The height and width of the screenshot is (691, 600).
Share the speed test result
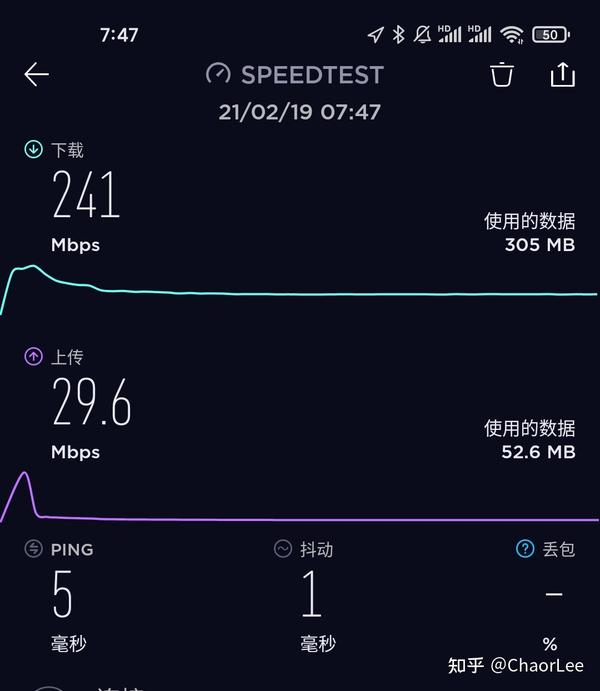pyautogui.click(x=563, y=75)
